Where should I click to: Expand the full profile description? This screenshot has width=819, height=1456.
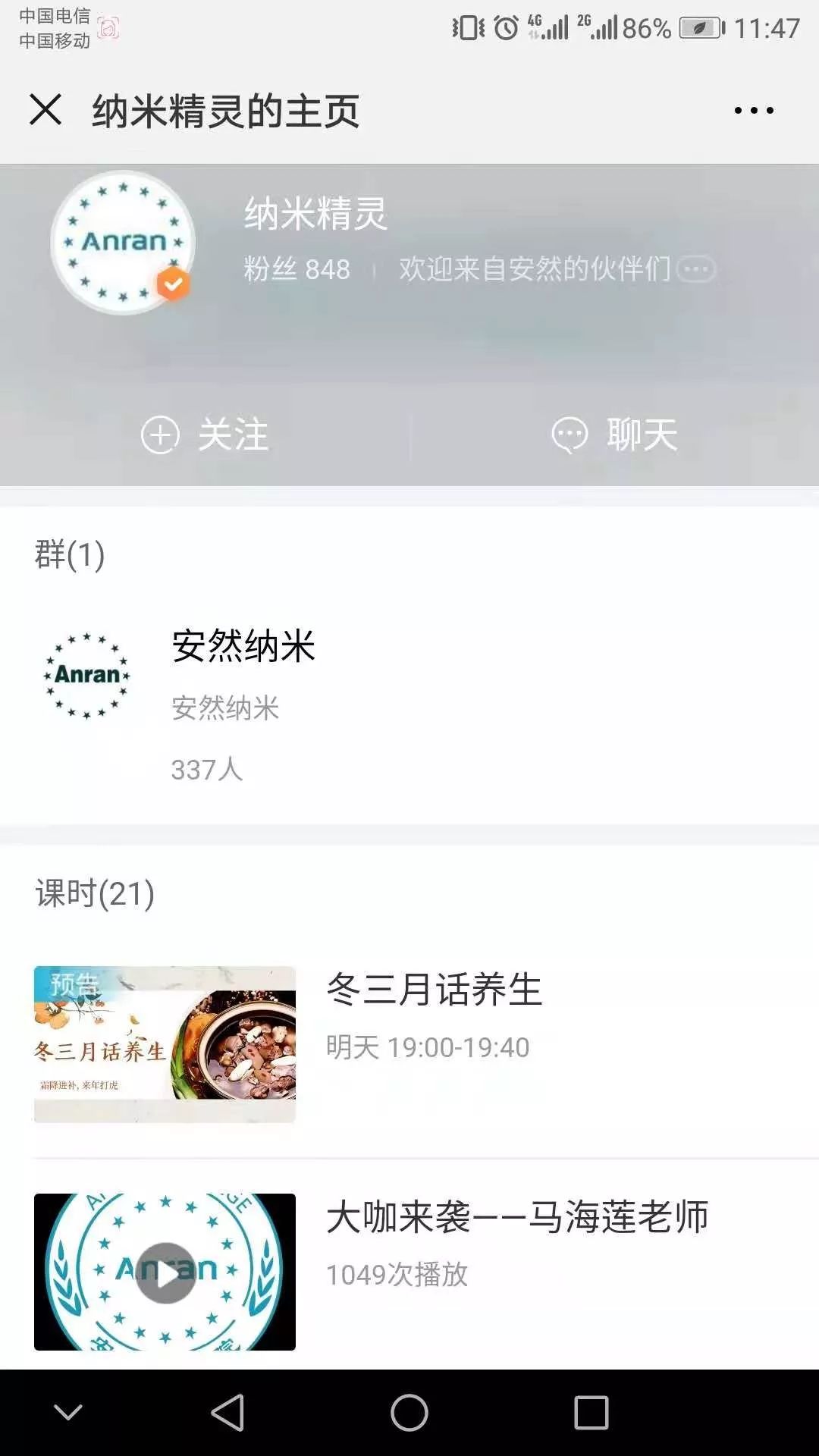click(696, 269)
